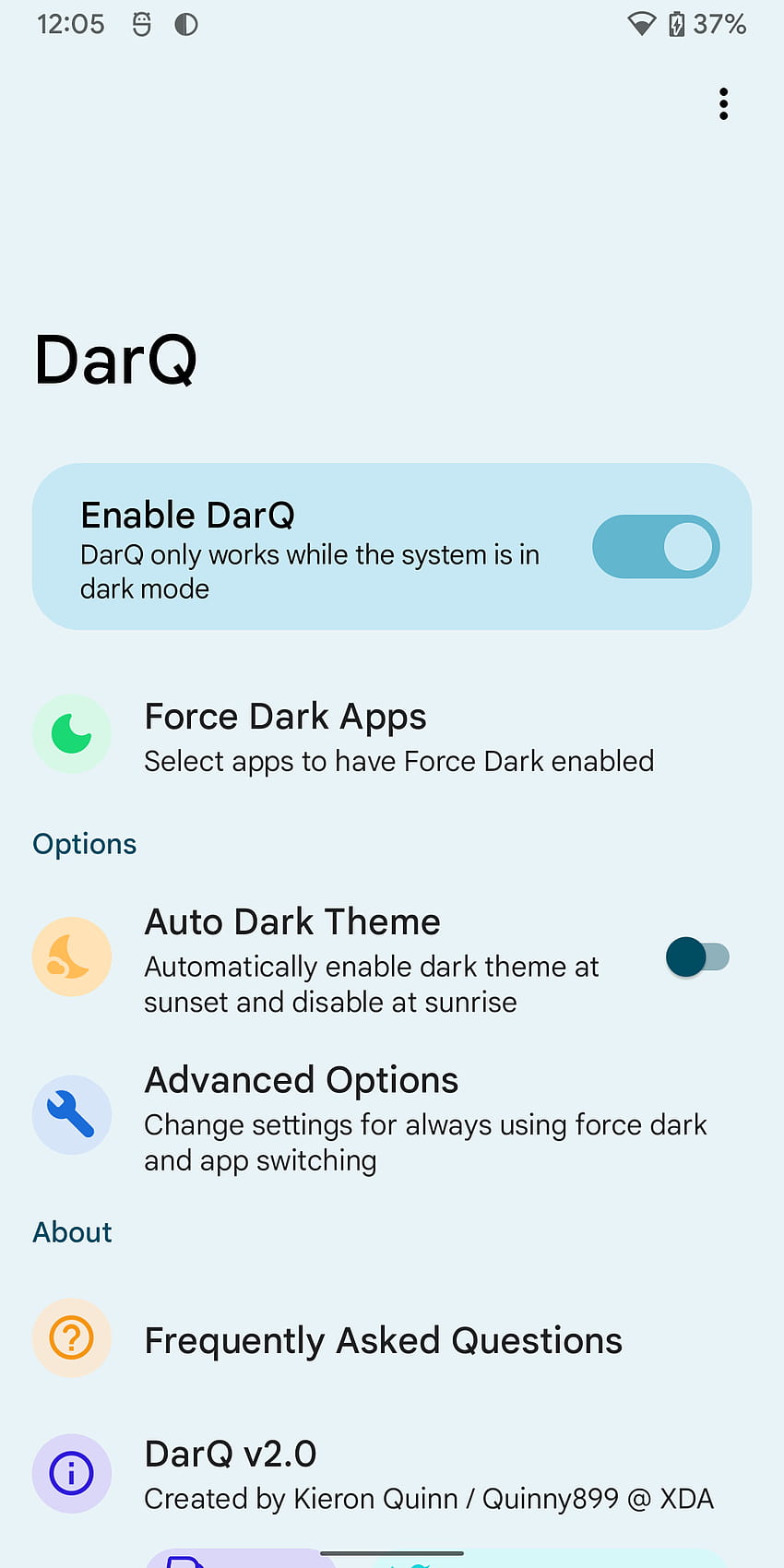Tap the DarQ v2.0 about row
The width and height of the screenshot is (784, 1568).
(392, 1474)
